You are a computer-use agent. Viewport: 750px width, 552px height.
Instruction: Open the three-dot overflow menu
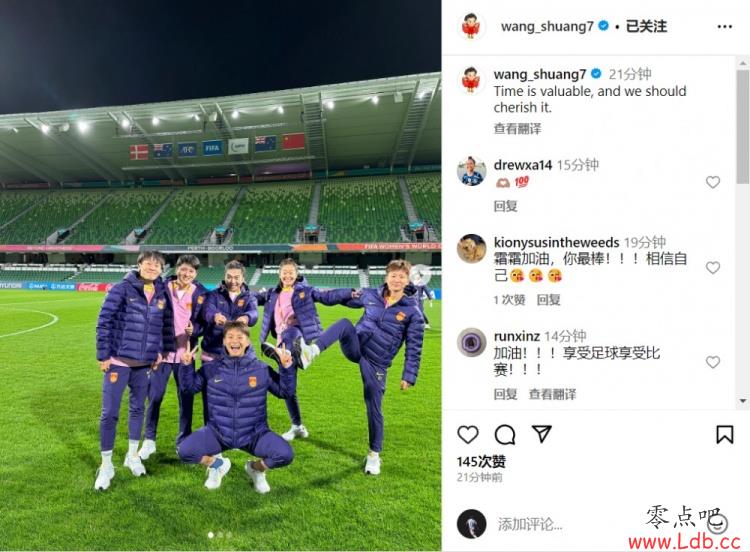tap(724, 26)
